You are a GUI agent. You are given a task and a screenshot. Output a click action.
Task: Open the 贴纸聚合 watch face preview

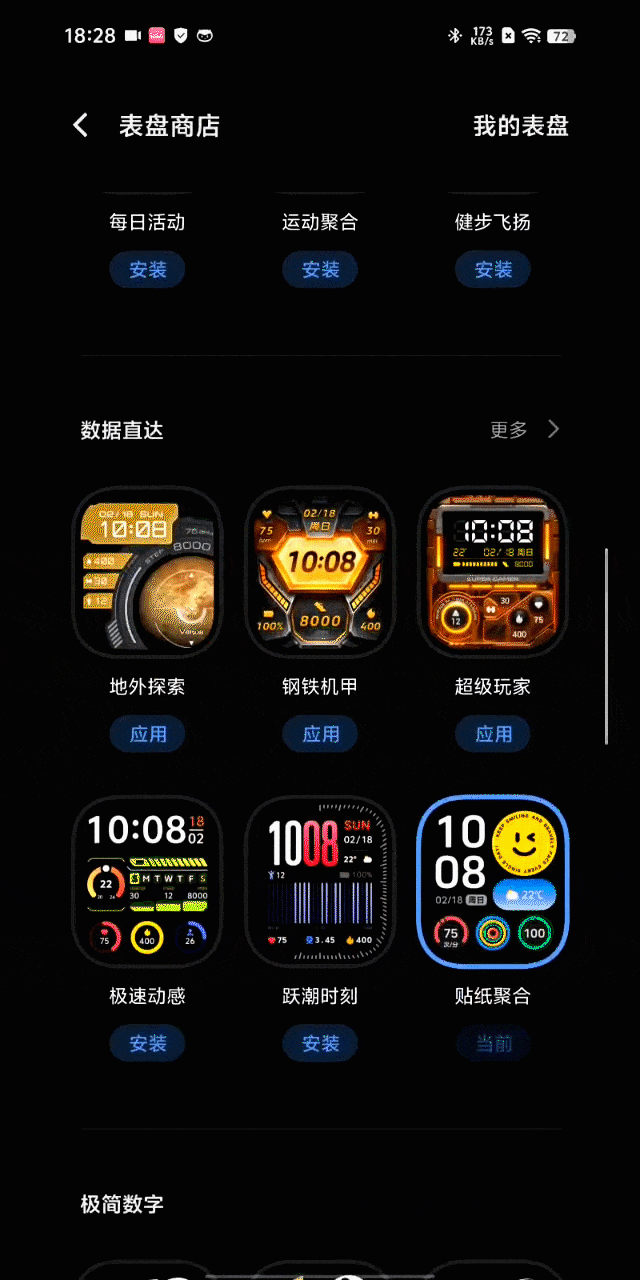(x=493, y=882)
